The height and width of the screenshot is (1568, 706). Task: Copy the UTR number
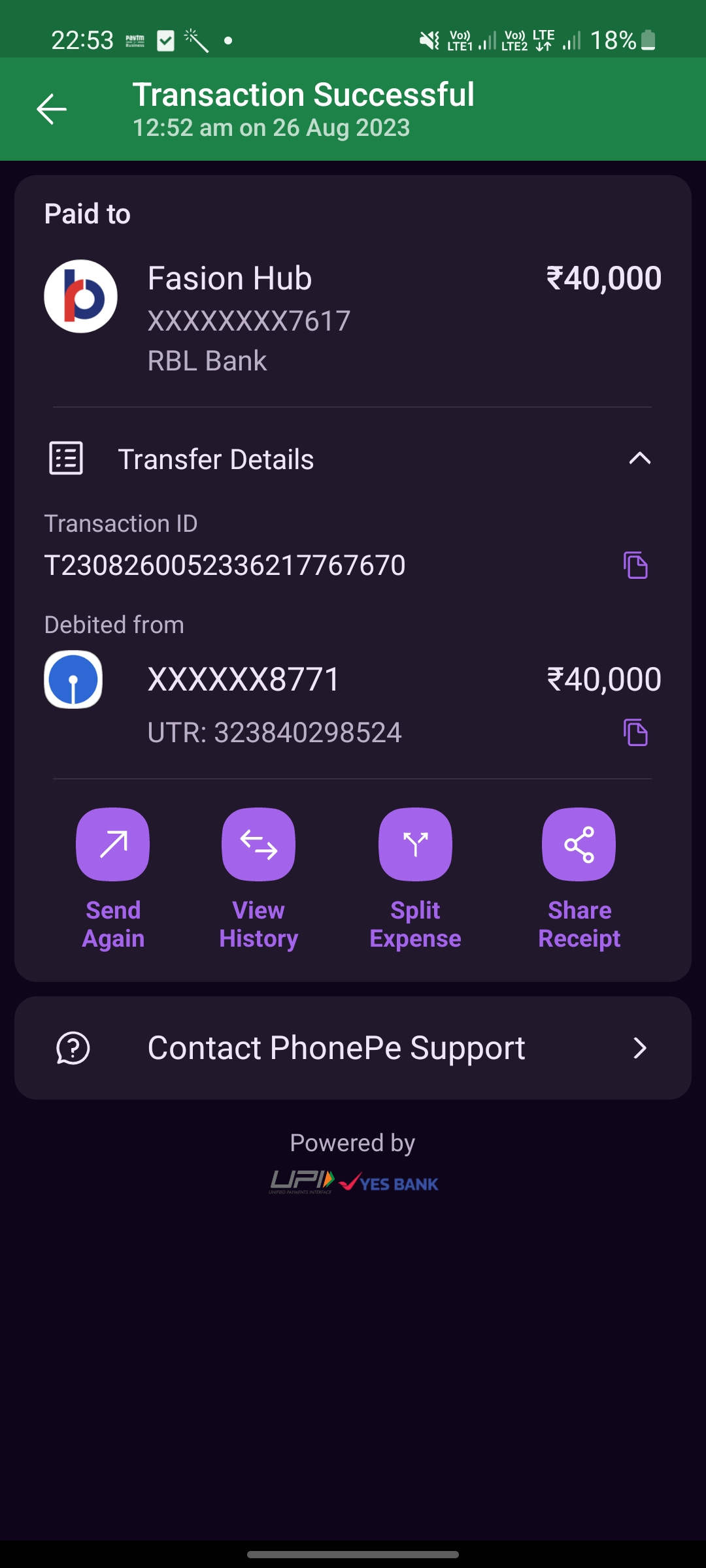click(x=635, y=732)
